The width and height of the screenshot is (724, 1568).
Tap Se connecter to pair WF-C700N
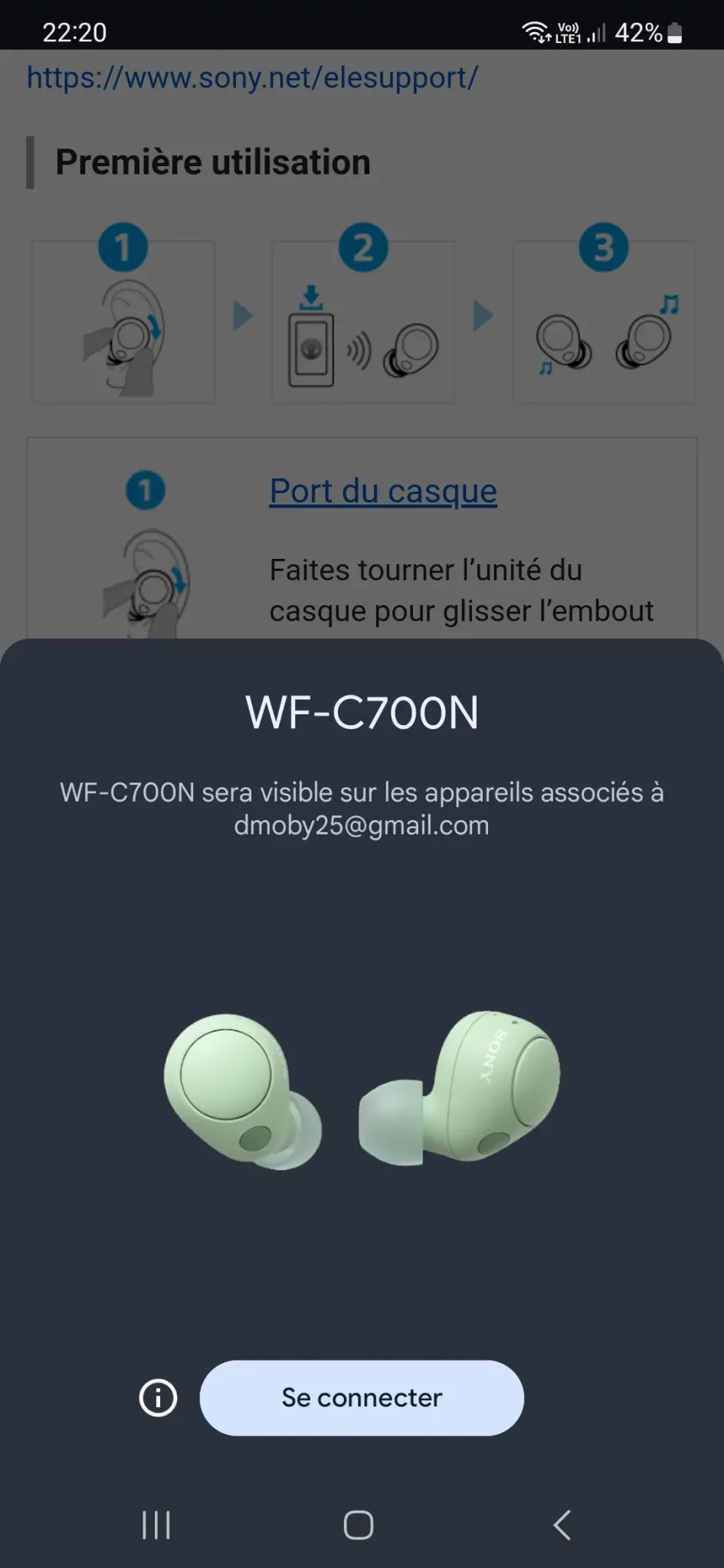[x=362, y=1397]
